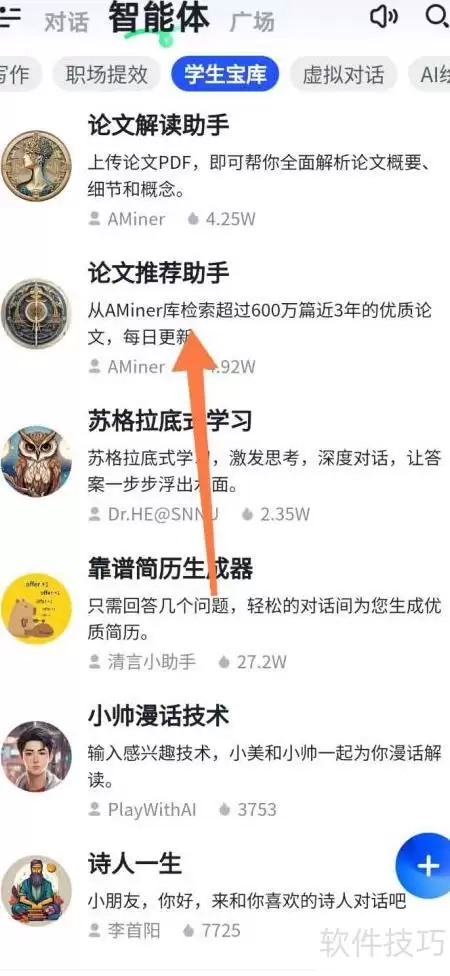Select the 虚拟对话 chip
Image resolution: width=450 pixels, height=976 pixels.
pyautogui.click(x=344, y=74)
